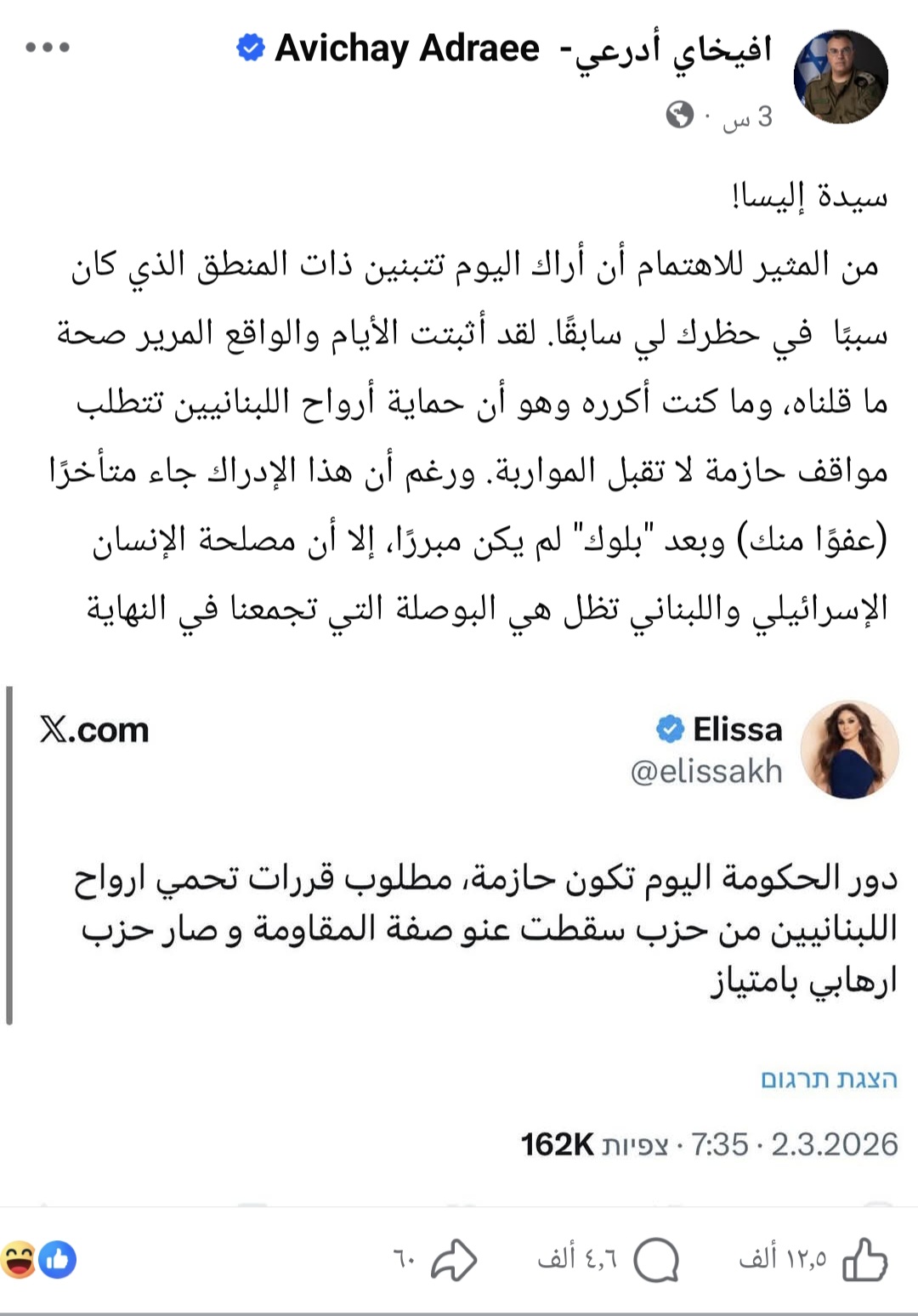
Task: View the post's reactions list
Action: (39, 1259)
